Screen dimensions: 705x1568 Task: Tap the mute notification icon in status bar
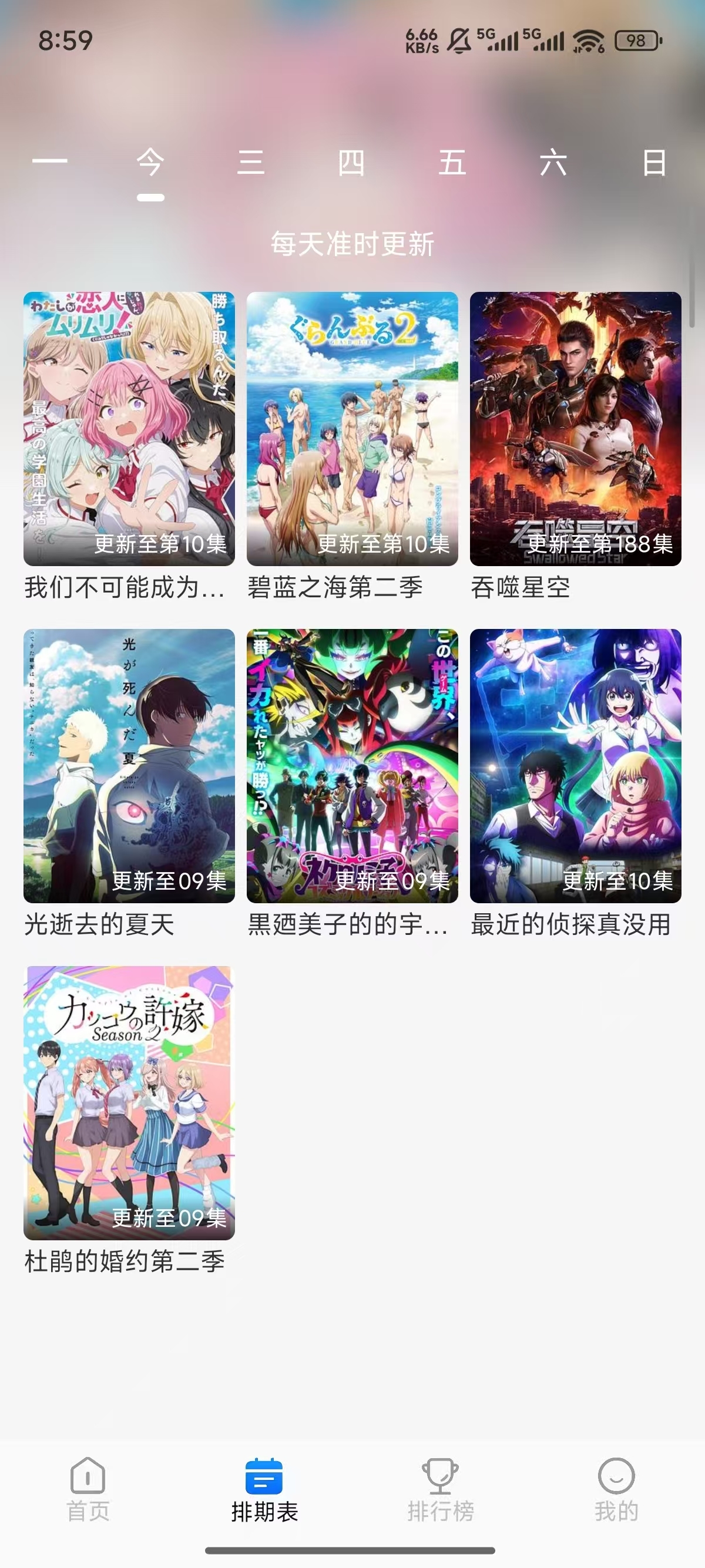point(459,40)
